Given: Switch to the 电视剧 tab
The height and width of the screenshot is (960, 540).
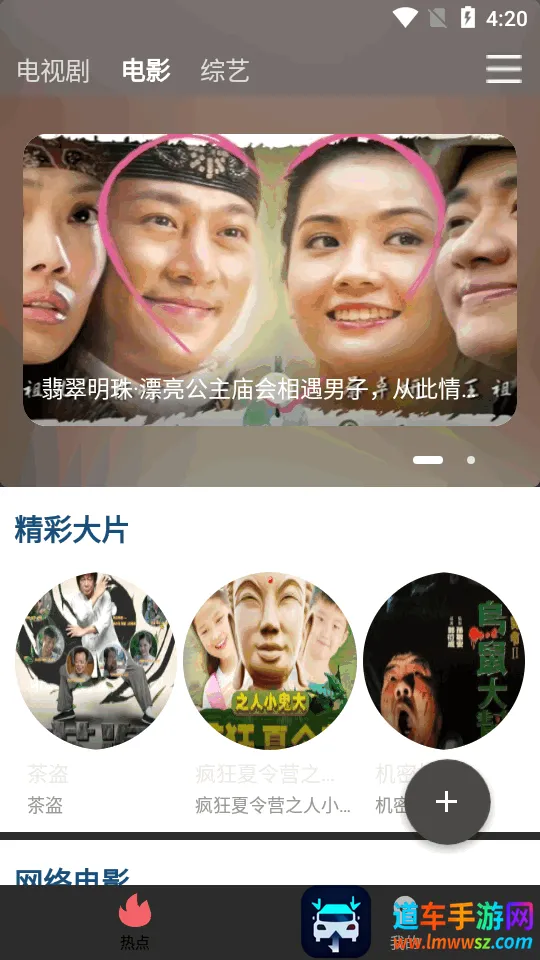Looking at the screenshot, I should click(53, 70).
